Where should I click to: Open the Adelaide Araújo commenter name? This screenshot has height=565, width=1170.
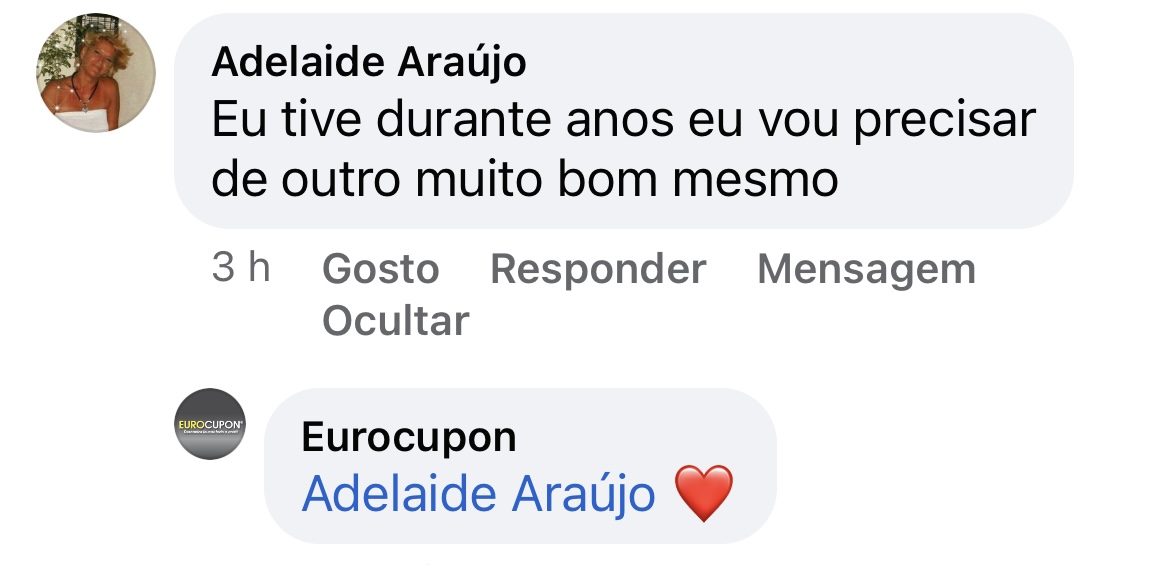(x=369, y=62)
